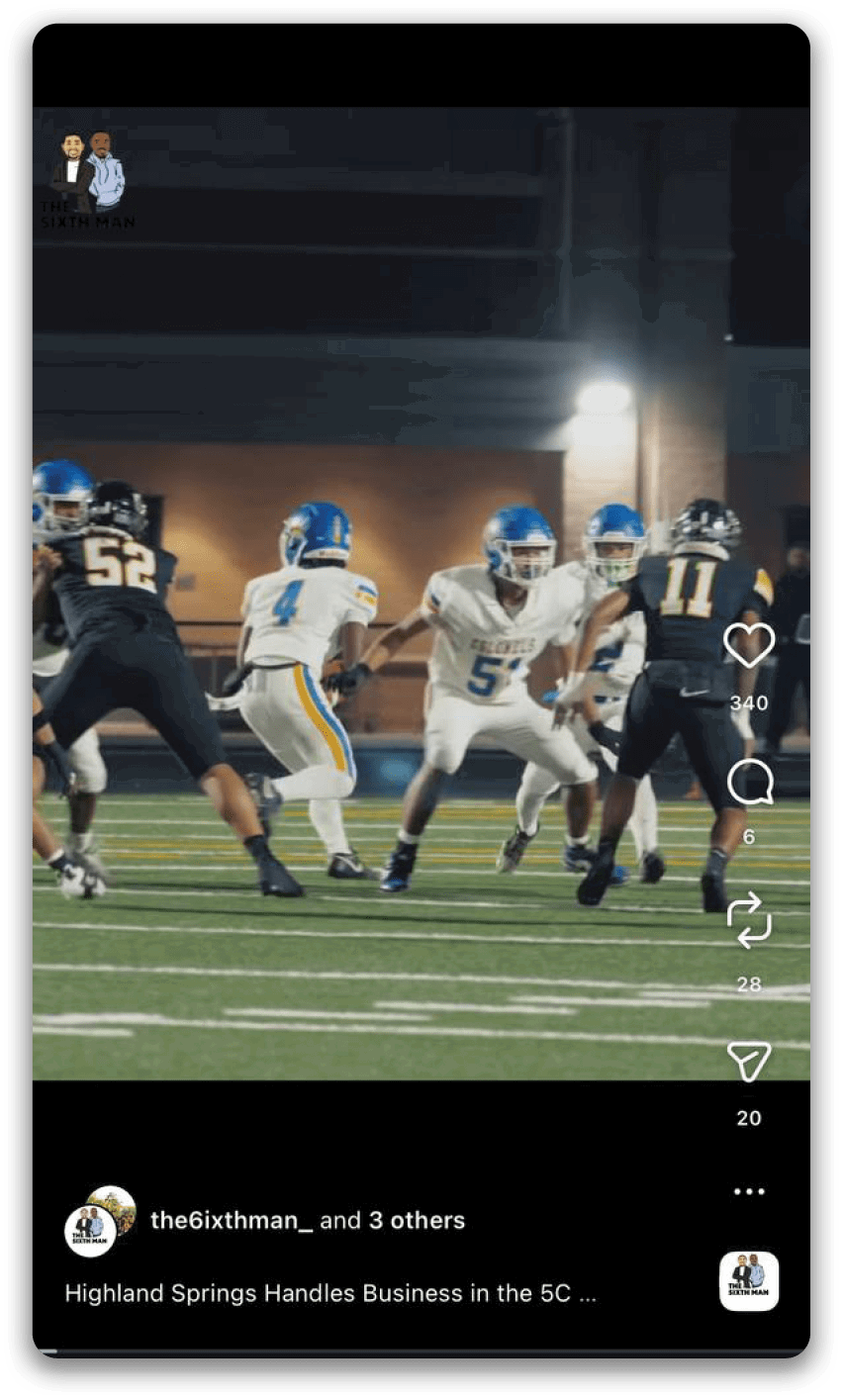Open the audio thumbnail for this reel

point(749,1281)
